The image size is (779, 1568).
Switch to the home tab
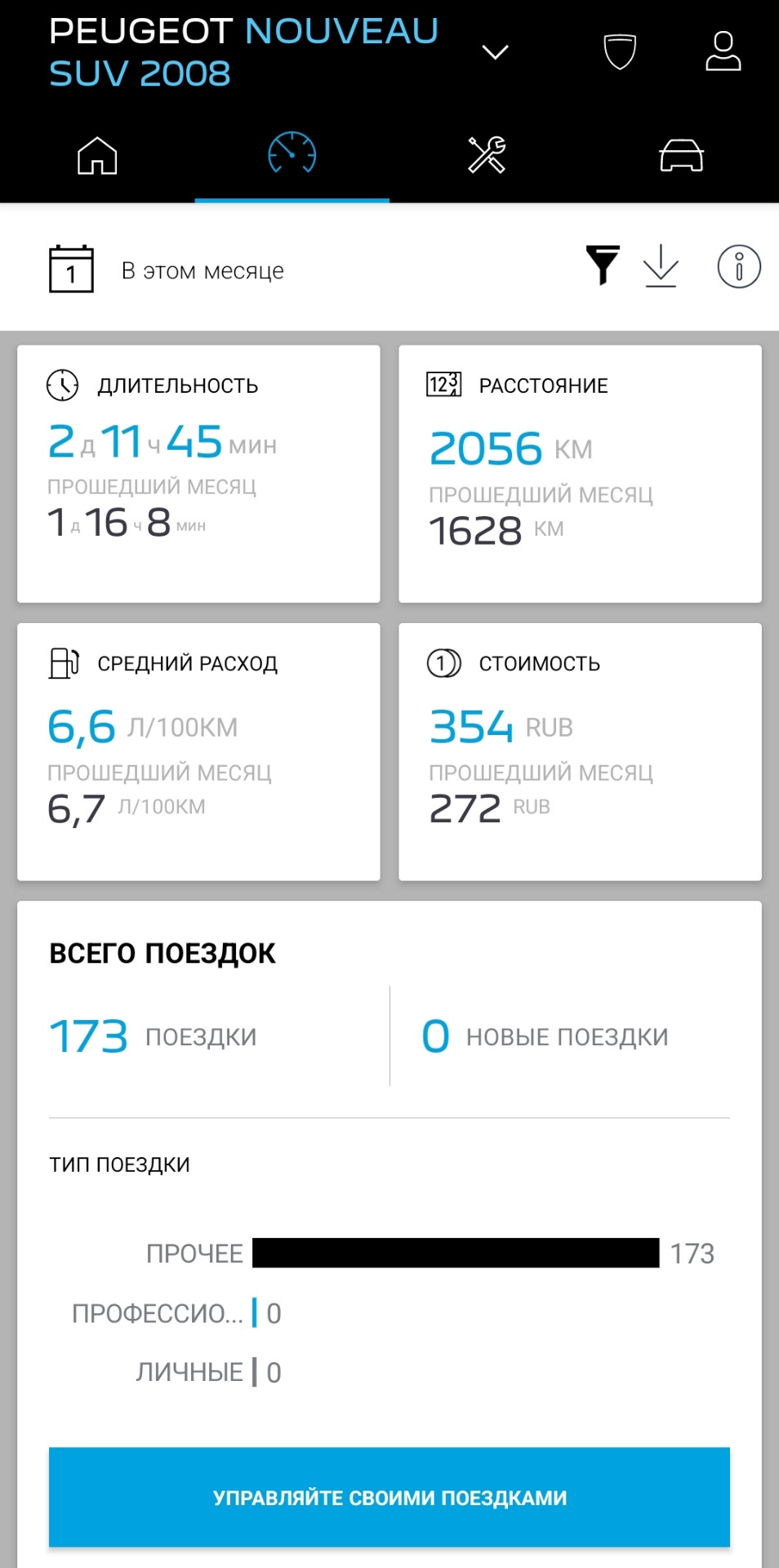(x=97, y=155)
